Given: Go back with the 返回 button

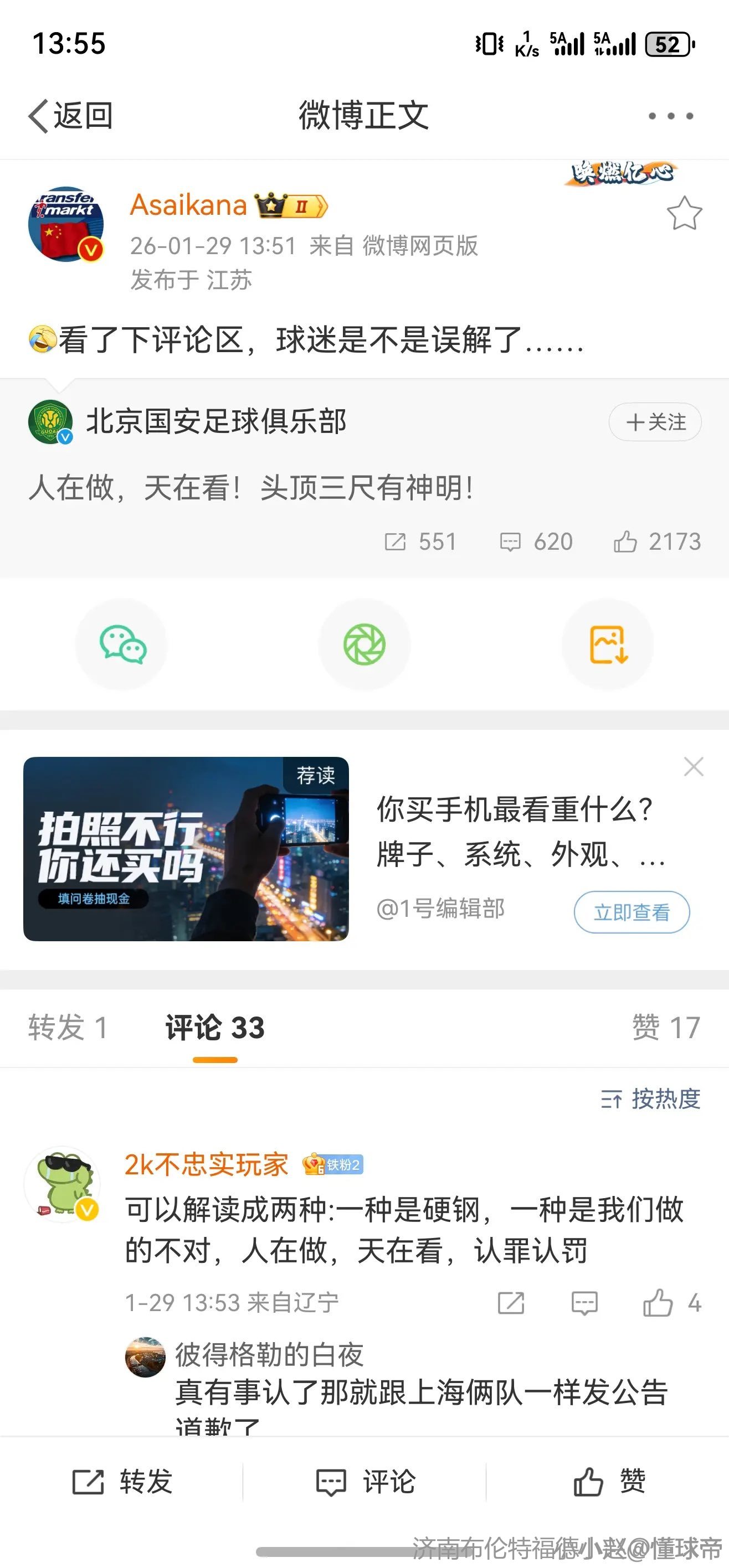Looking at the screenshot, I should 71,116.
